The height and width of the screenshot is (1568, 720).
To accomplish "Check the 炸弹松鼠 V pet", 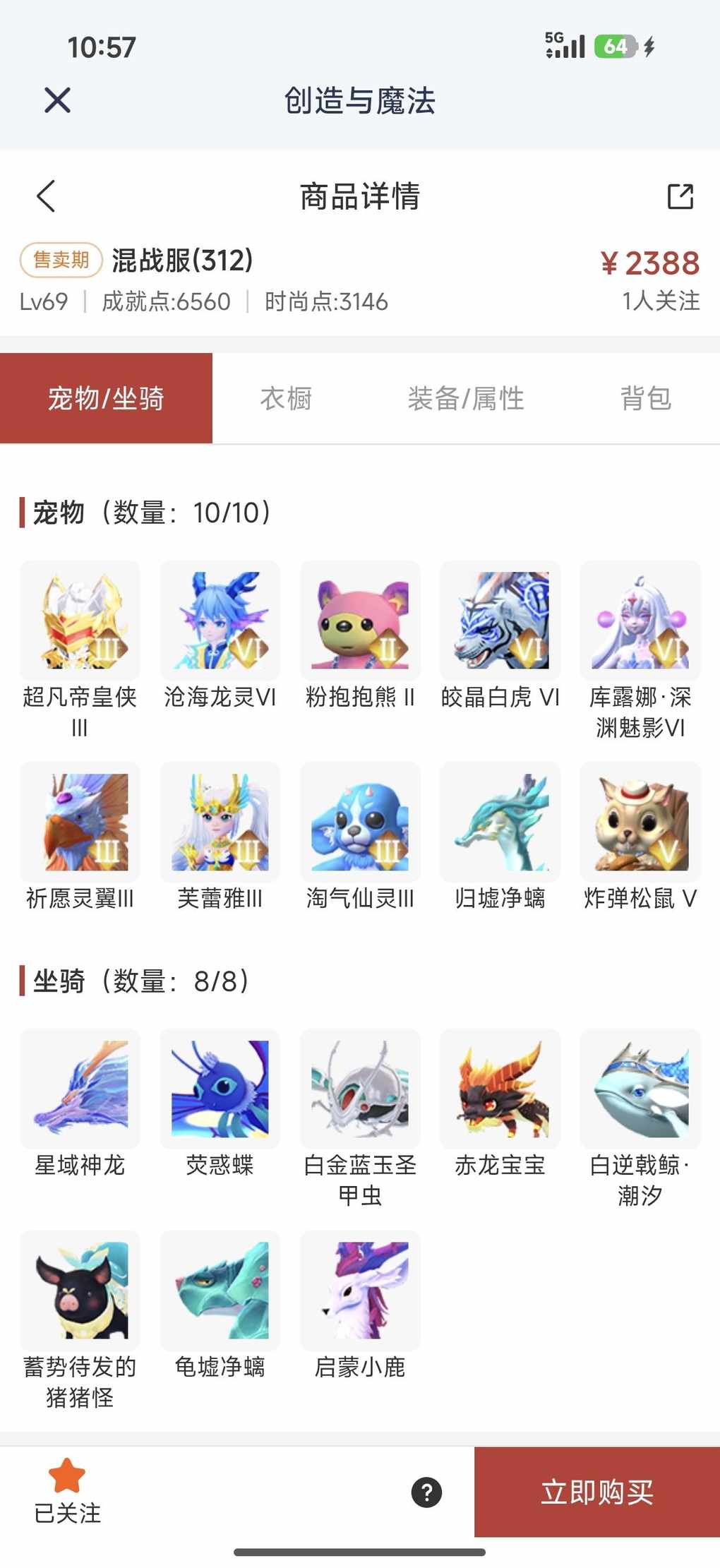I will click(x=640, y=822).
